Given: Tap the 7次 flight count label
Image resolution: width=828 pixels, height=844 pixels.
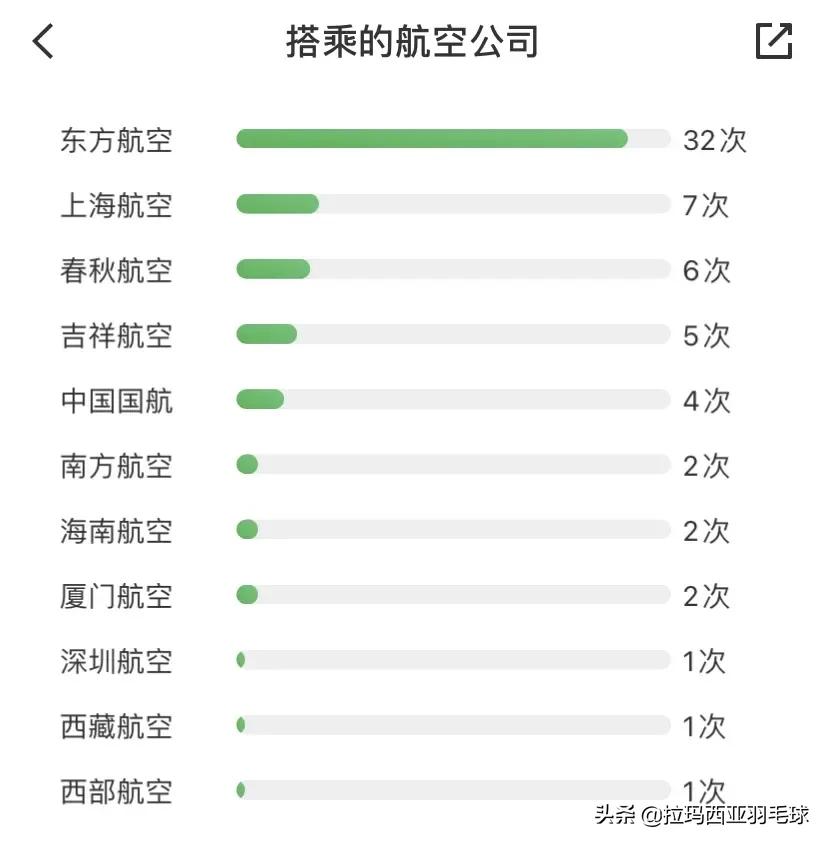Looking at the screenshot, I should click(x=705, y=206).
